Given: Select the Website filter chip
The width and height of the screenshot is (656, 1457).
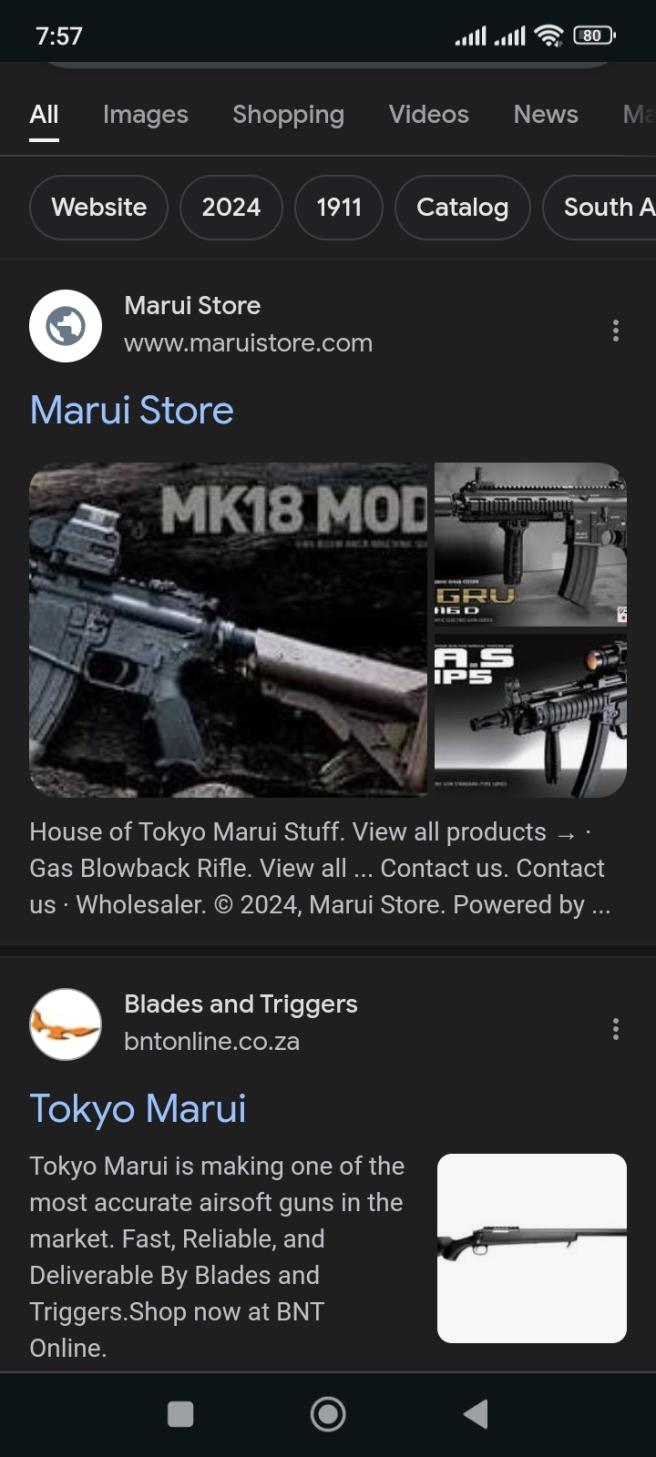Looking at the screenshot, I should tap(99, 207).
